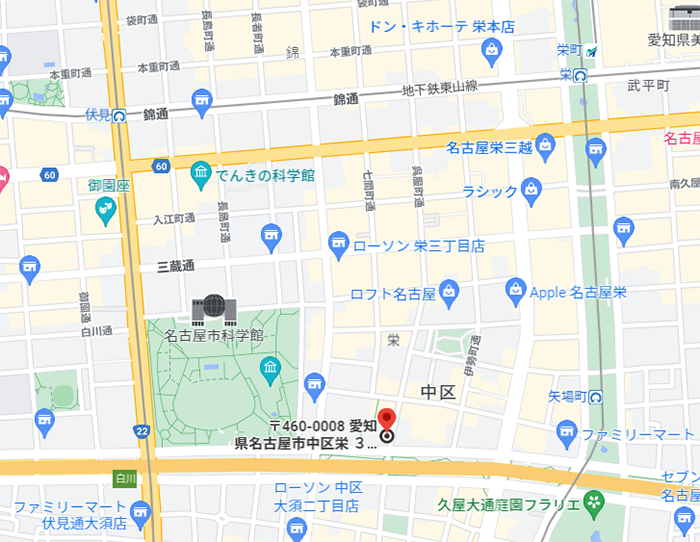Open the ドン・キホーテ 栄本店 marker
Screen dimensions: 700x542
[491, 49]
